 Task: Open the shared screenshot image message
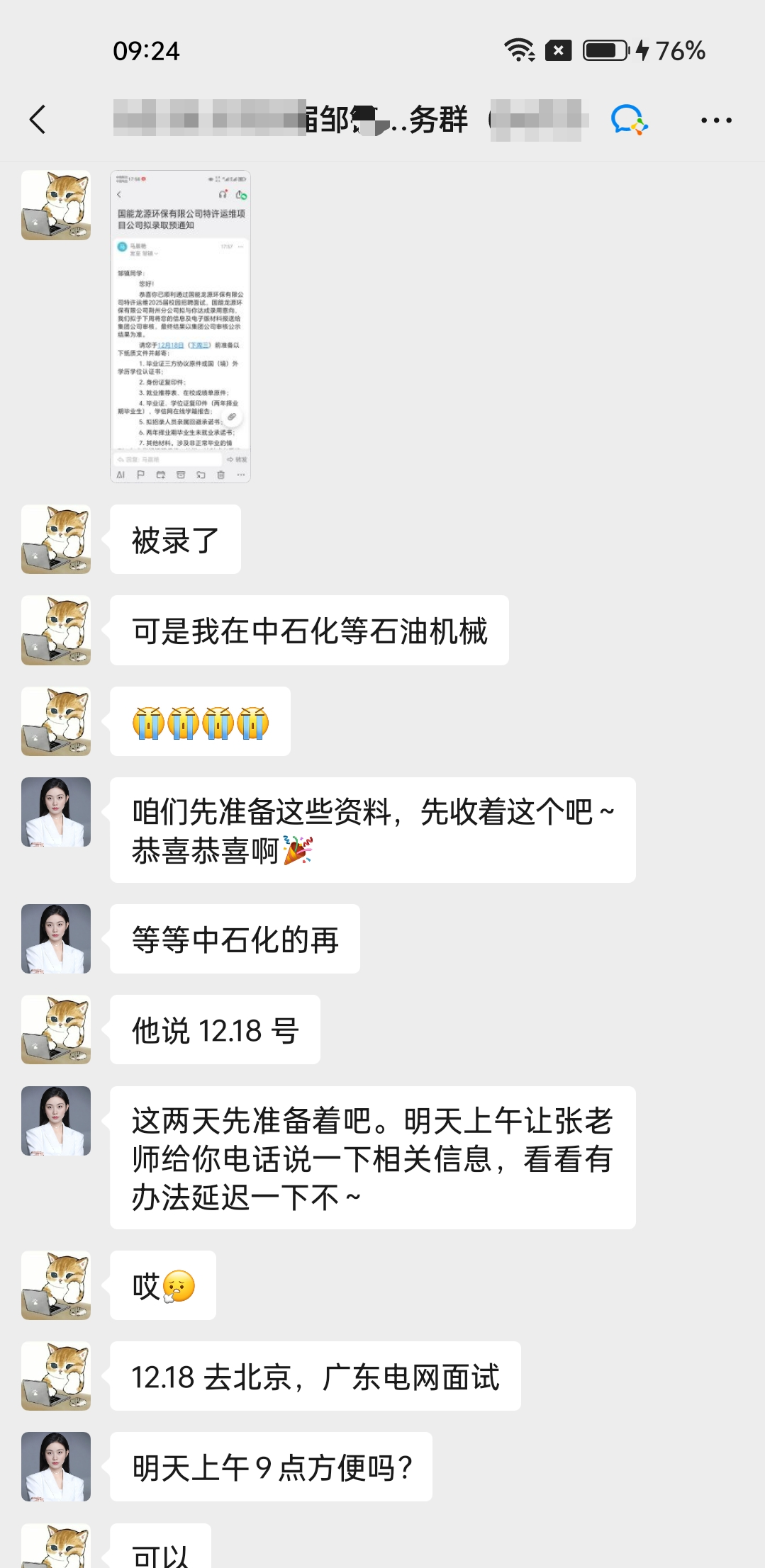click(180, 326)
